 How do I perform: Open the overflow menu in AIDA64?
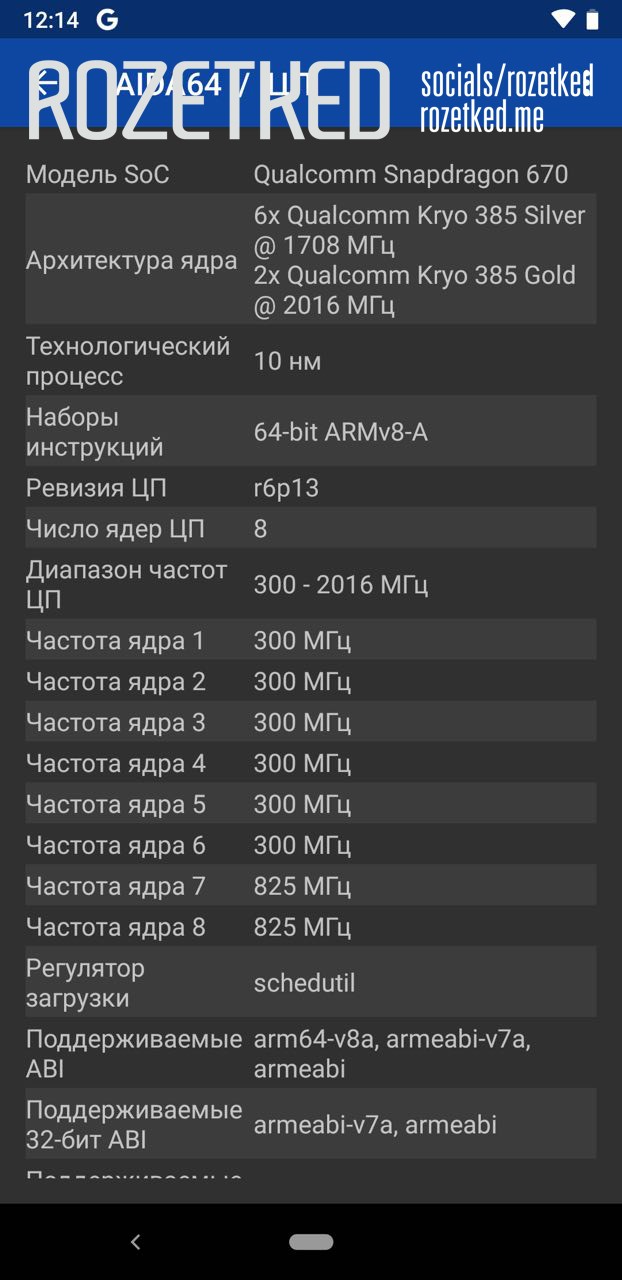point(587,83)
